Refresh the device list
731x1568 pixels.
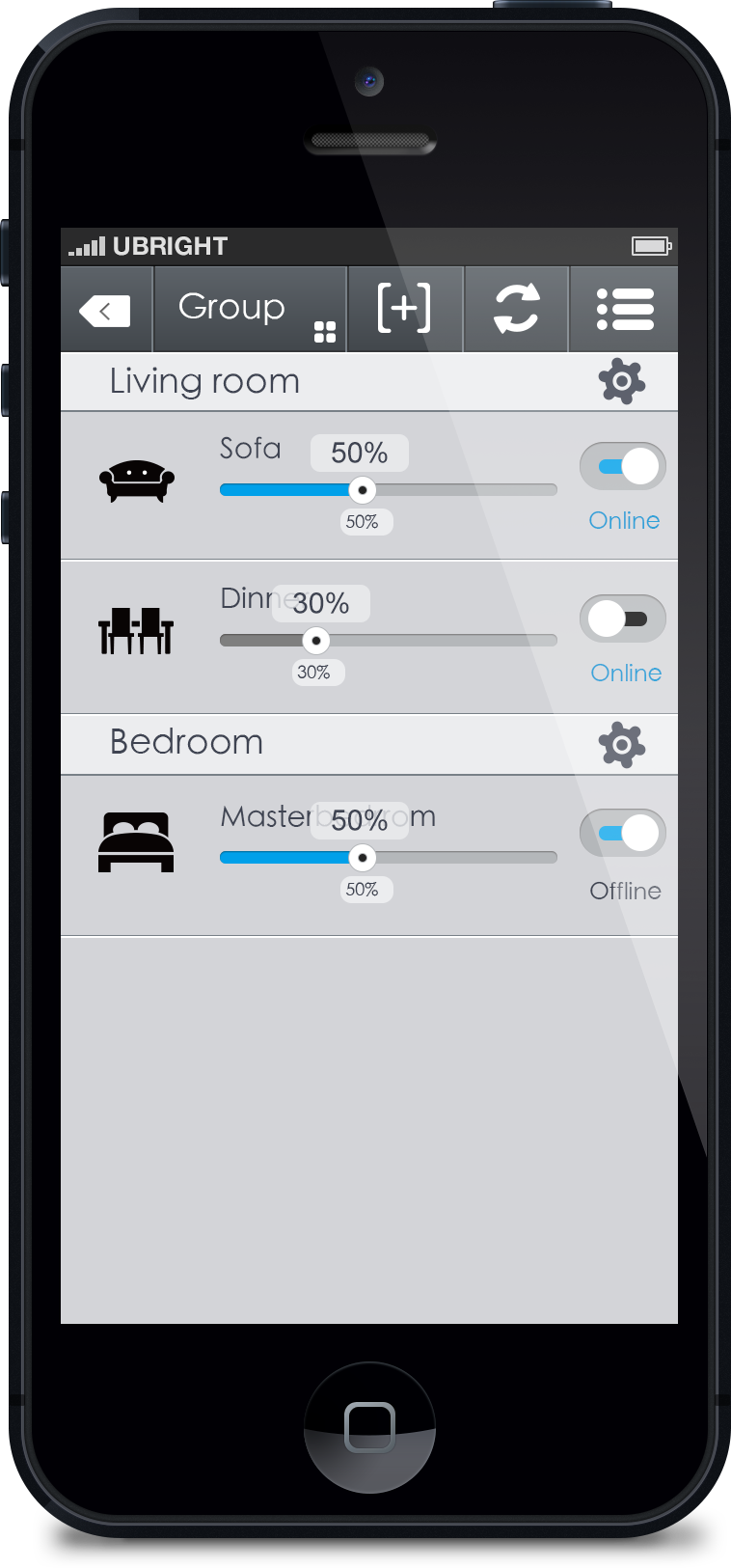[517, 310]
